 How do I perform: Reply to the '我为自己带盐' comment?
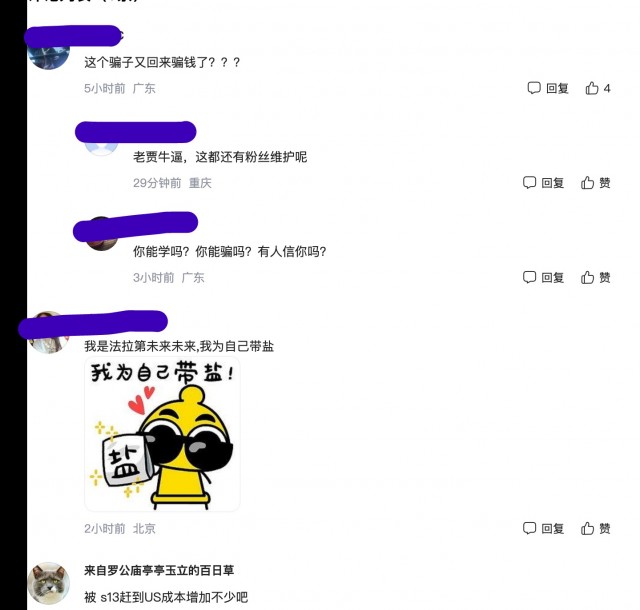(544, 528)
